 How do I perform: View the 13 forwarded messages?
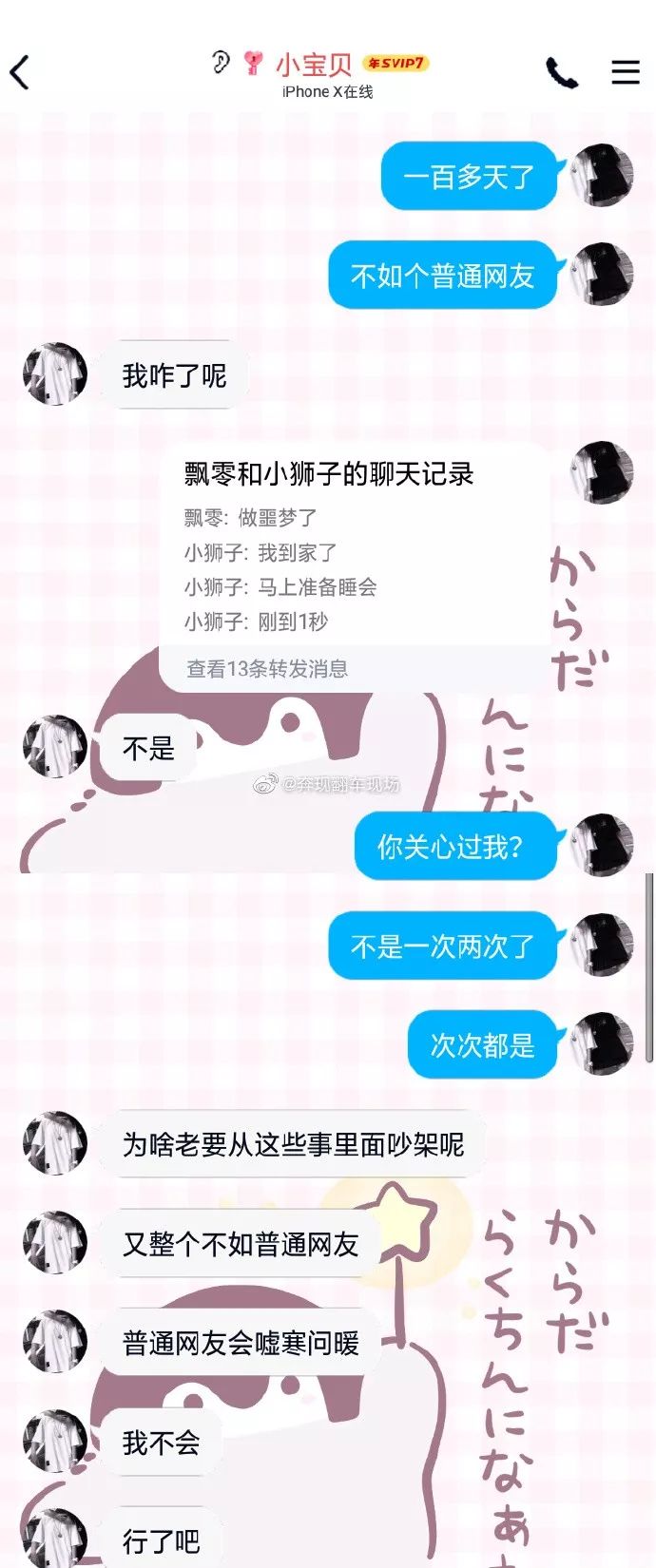point(267,669)
